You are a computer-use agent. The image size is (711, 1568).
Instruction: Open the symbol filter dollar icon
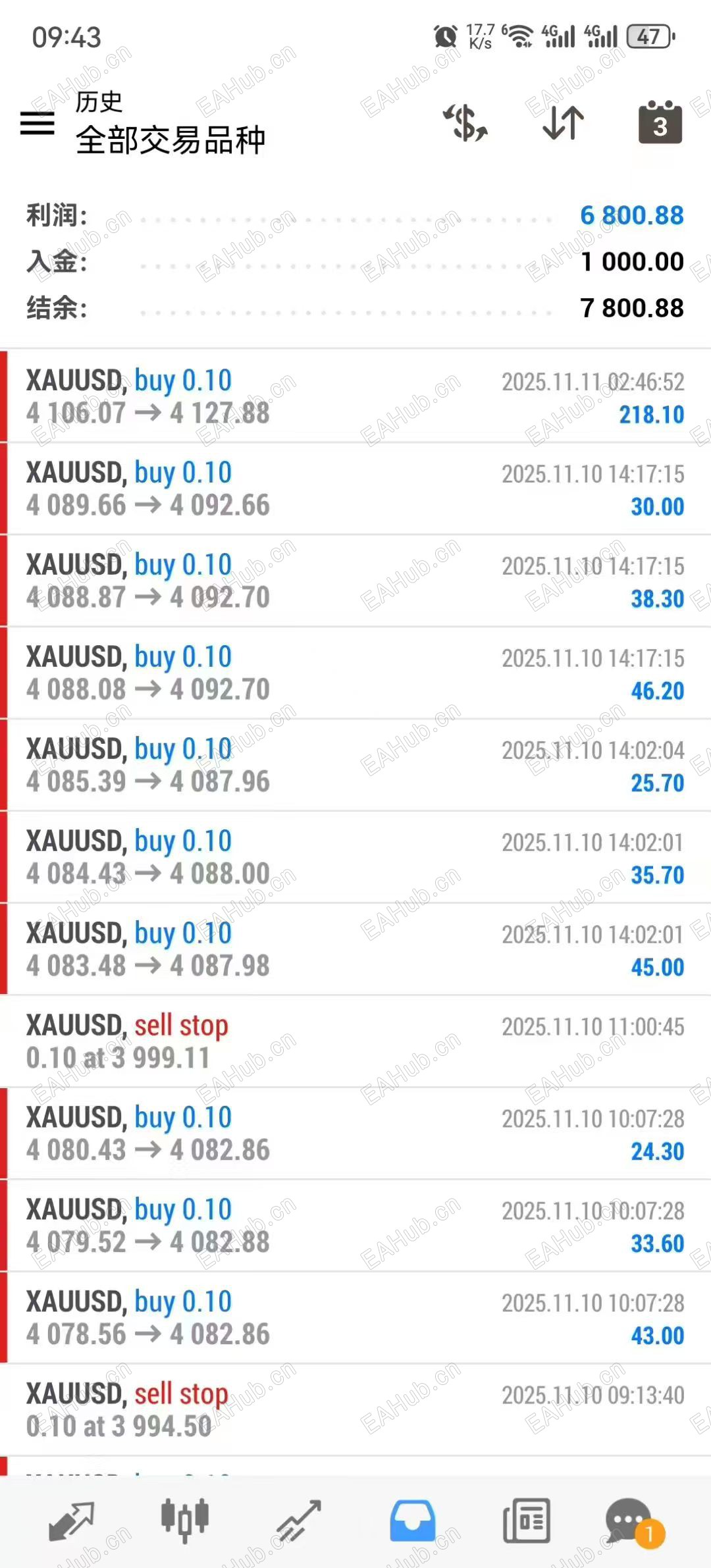coord(465,123)
